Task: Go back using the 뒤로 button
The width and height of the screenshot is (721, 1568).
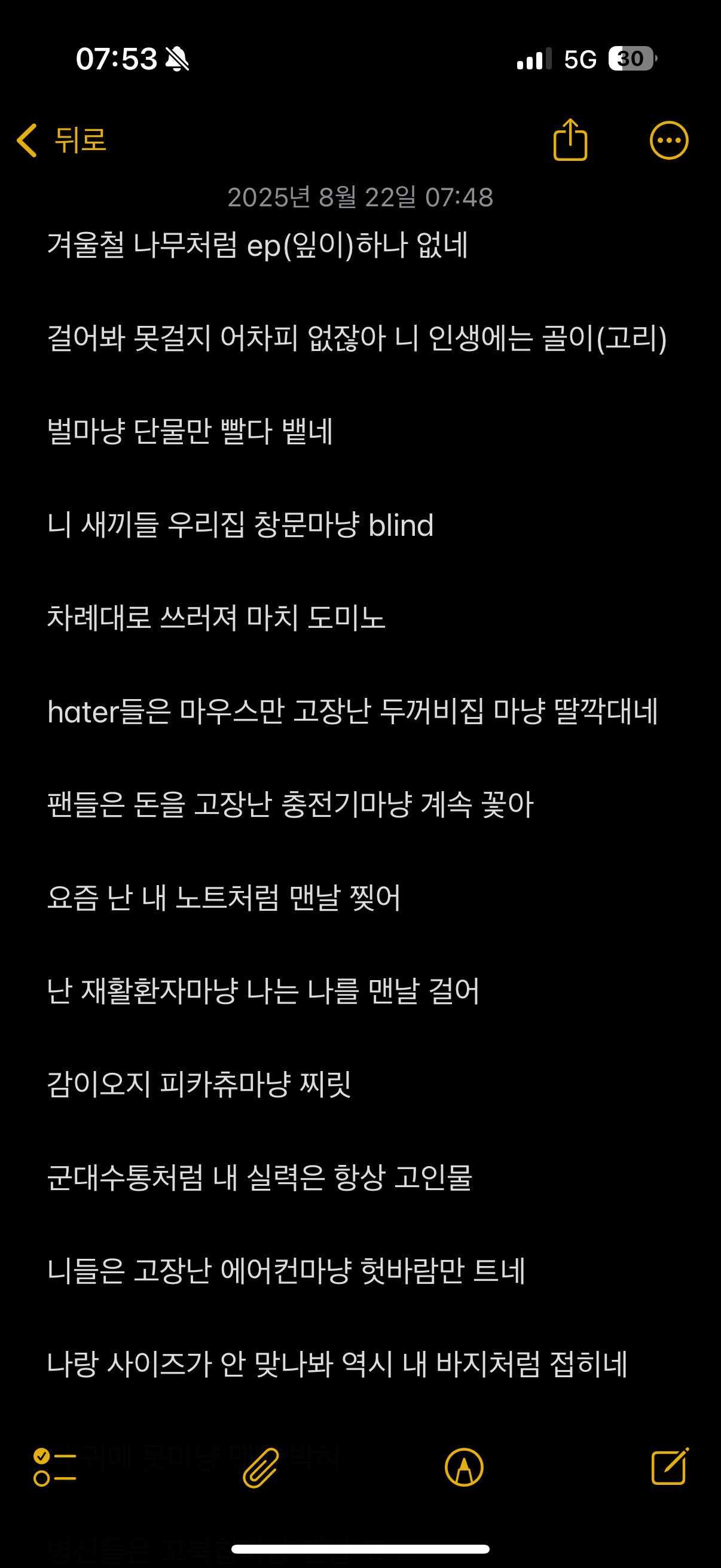Action: tap(62, 140)
